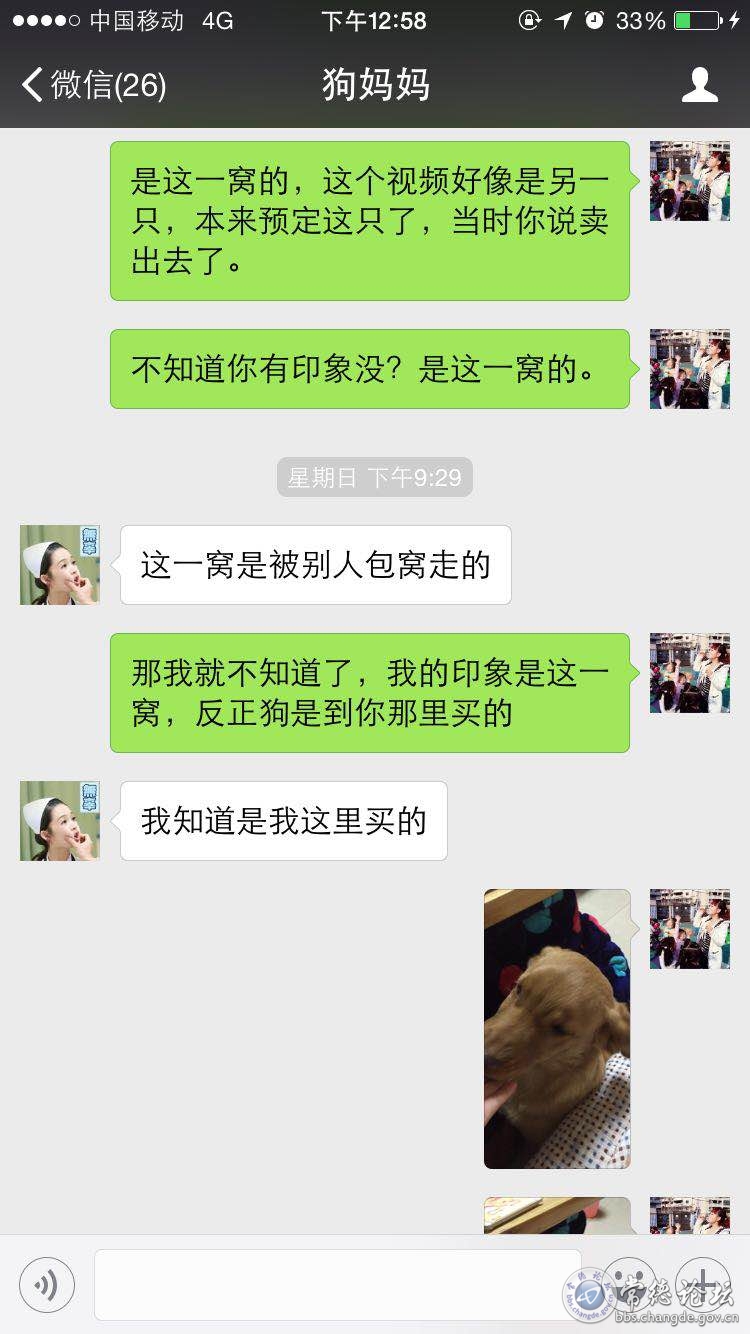Open own avatar beside 不知道你有印象没 message
750x1334 pixels.
[690, 369]
